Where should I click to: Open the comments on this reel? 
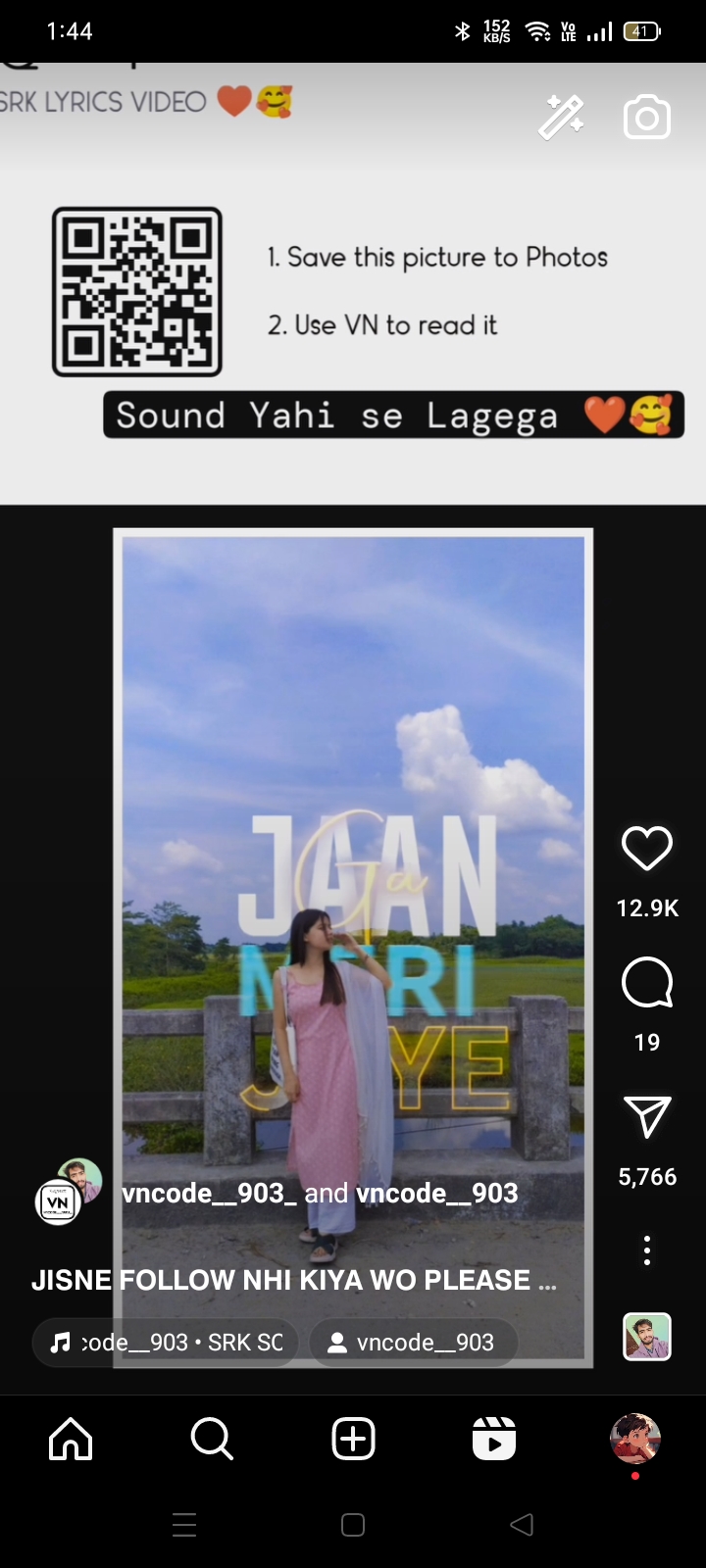coord(647,983)
